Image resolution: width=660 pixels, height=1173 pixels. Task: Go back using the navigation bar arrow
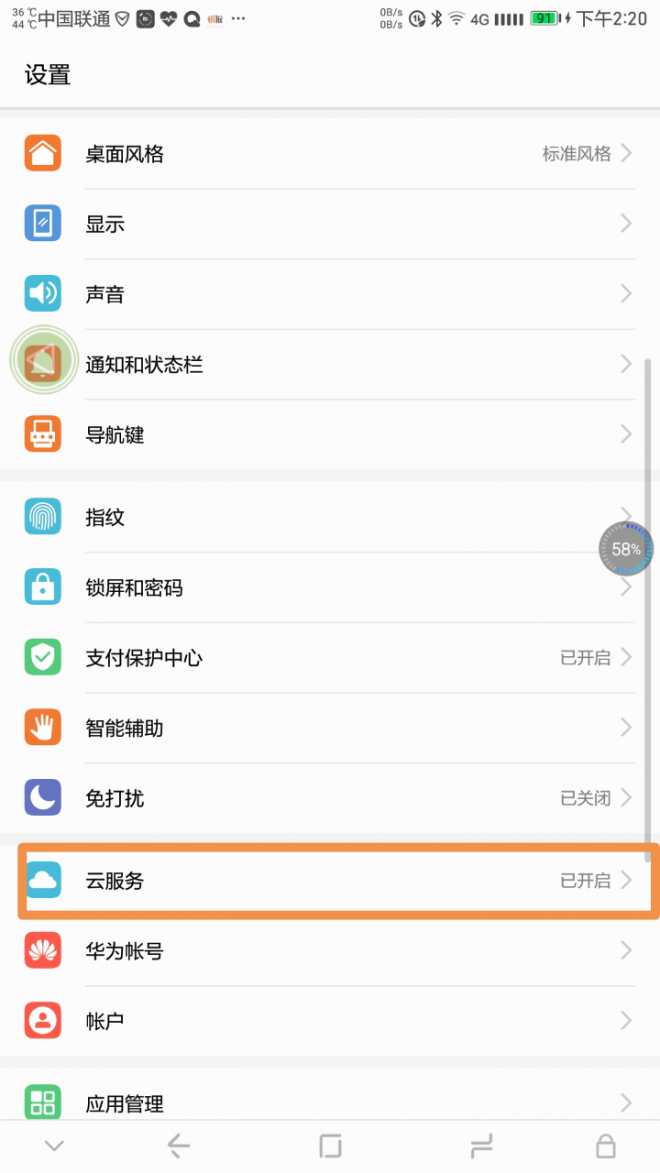coord(178,1145)
